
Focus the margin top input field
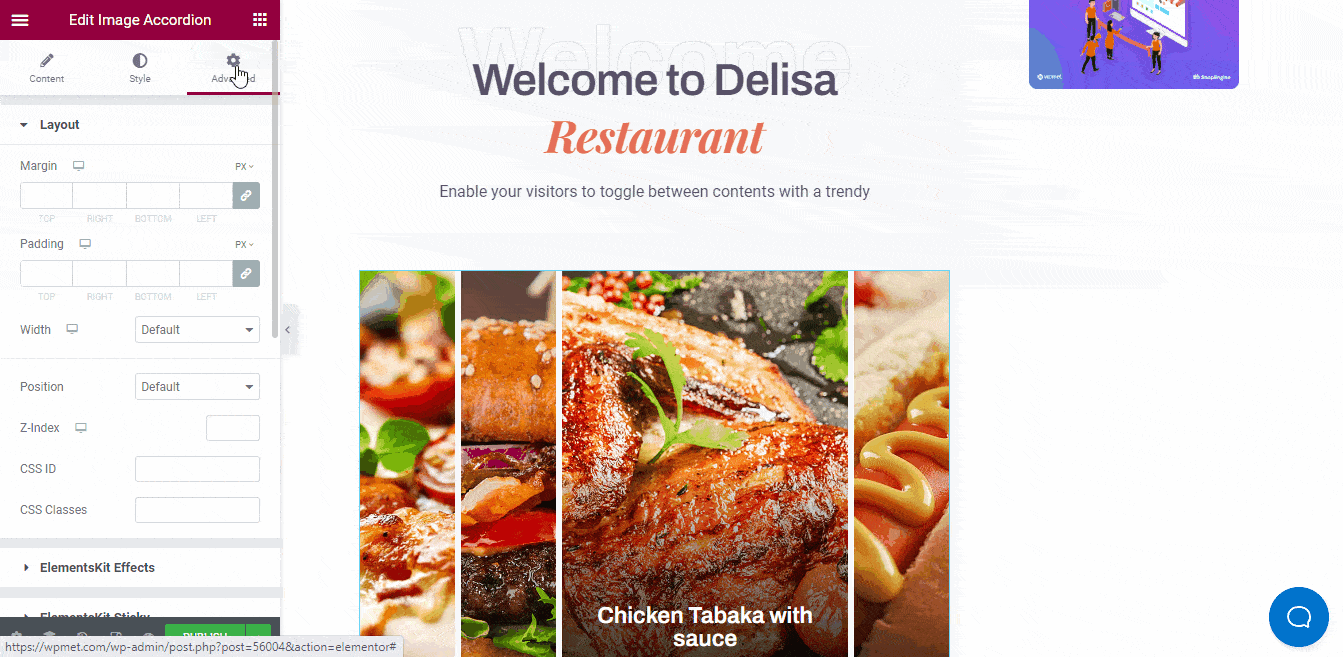pos(46,195)
